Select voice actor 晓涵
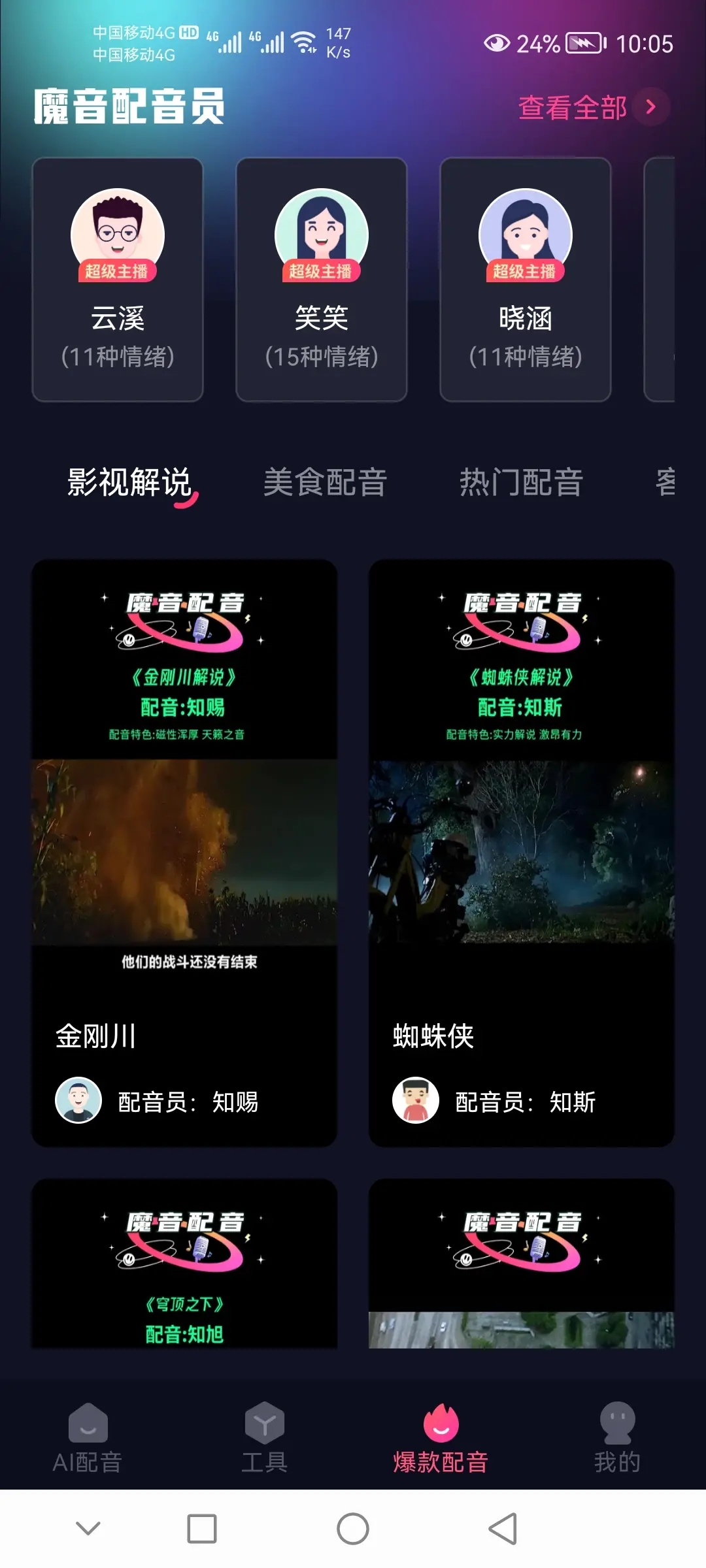This screenshot has height=1568, width=706. point(525,280)
